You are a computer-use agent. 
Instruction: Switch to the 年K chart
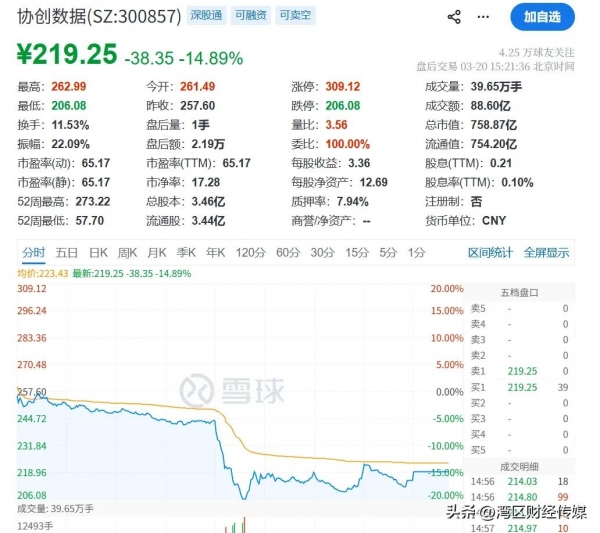tap(216, 253)
